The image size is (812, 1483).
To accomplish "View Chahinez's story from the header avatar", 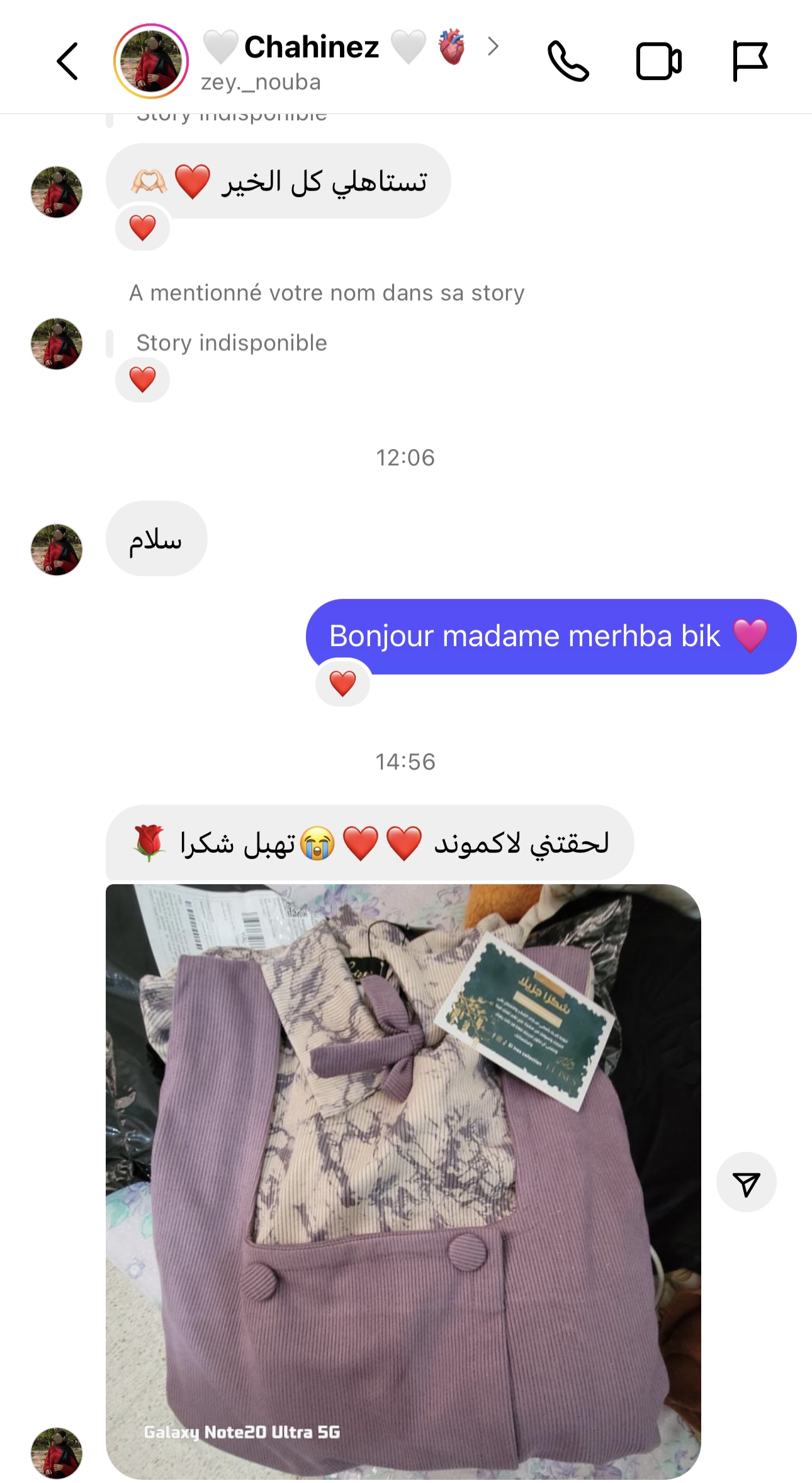I will [151, 61].
